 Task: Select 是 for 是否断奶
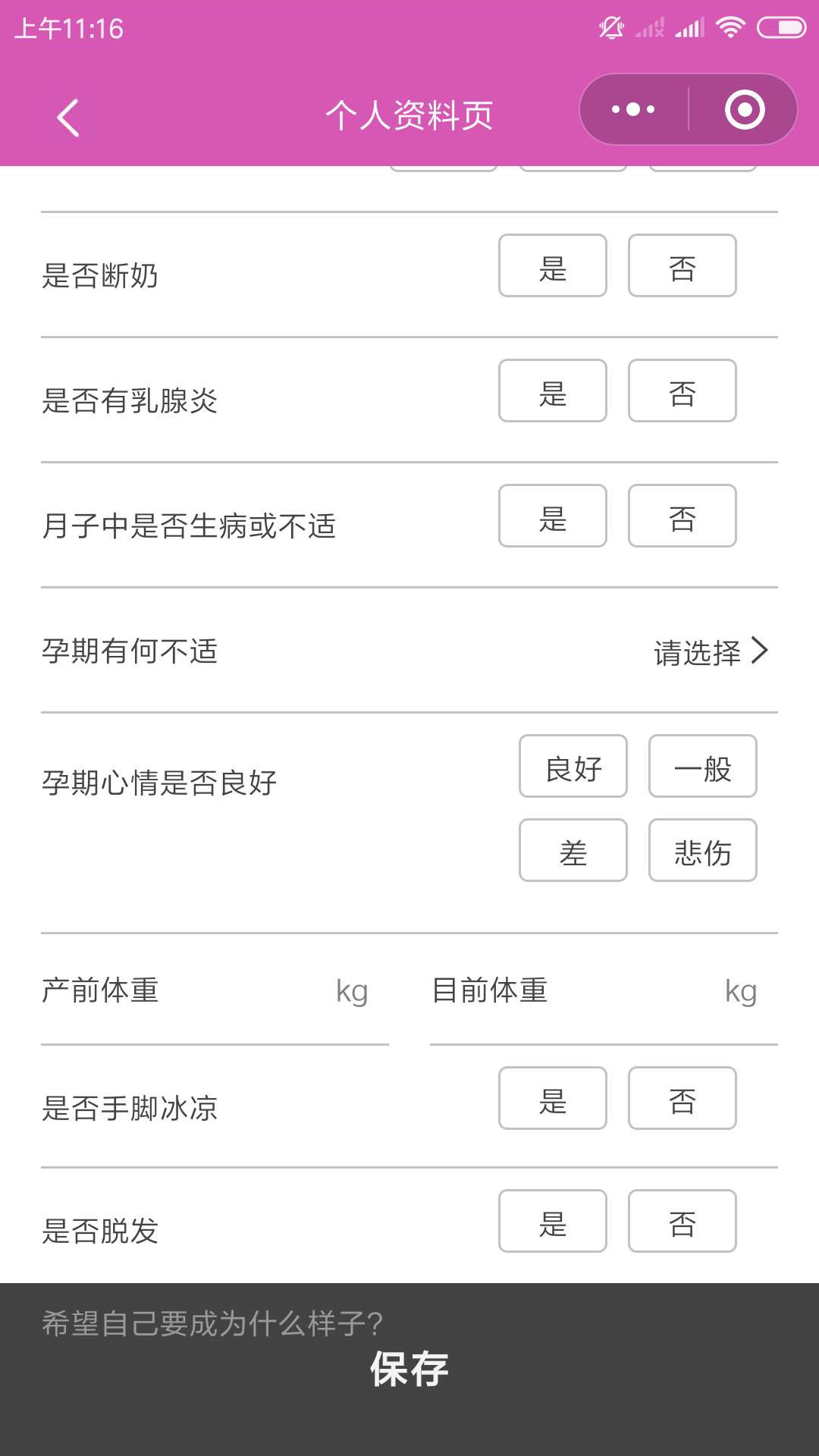tap(552, 265)
